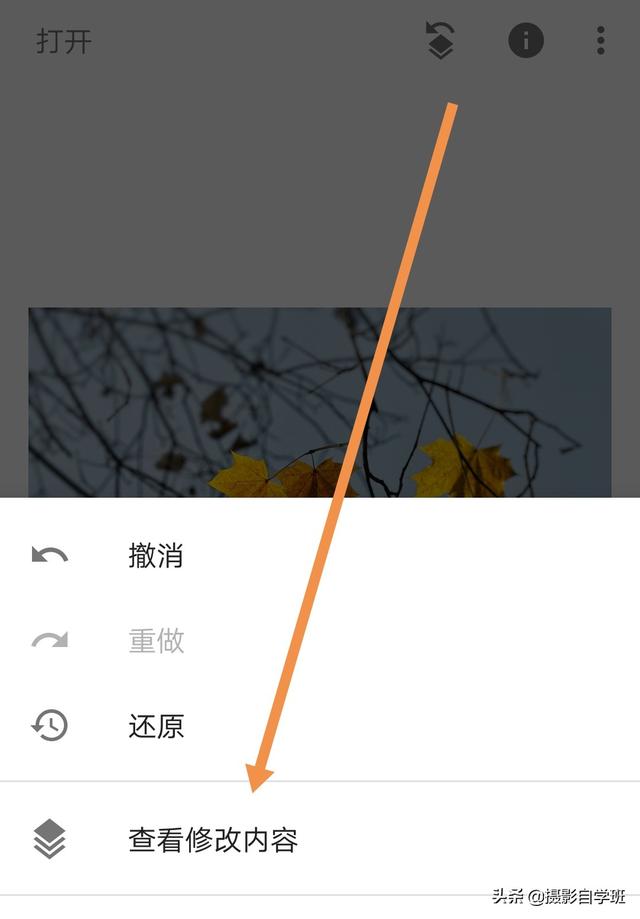
Task: Open the edit history layers icon
Action: click(x=440, y=41)
